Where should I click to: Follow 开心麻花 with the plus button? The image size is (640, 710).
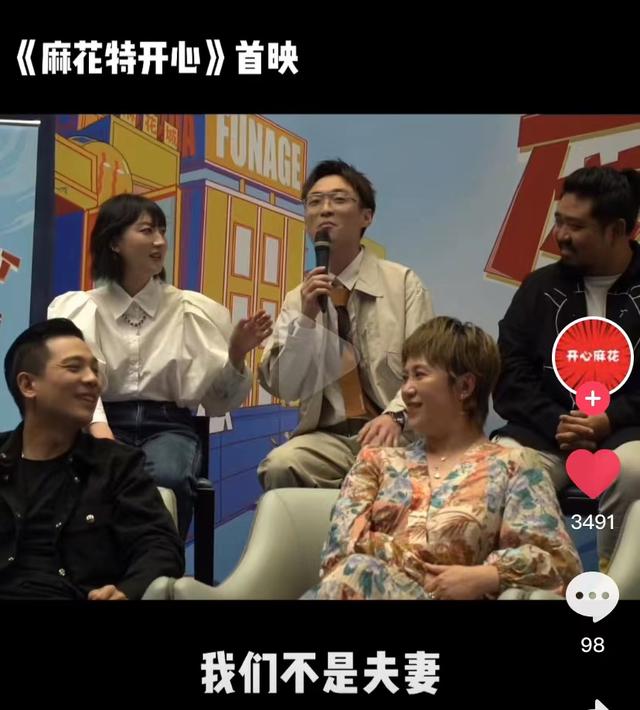592,399
